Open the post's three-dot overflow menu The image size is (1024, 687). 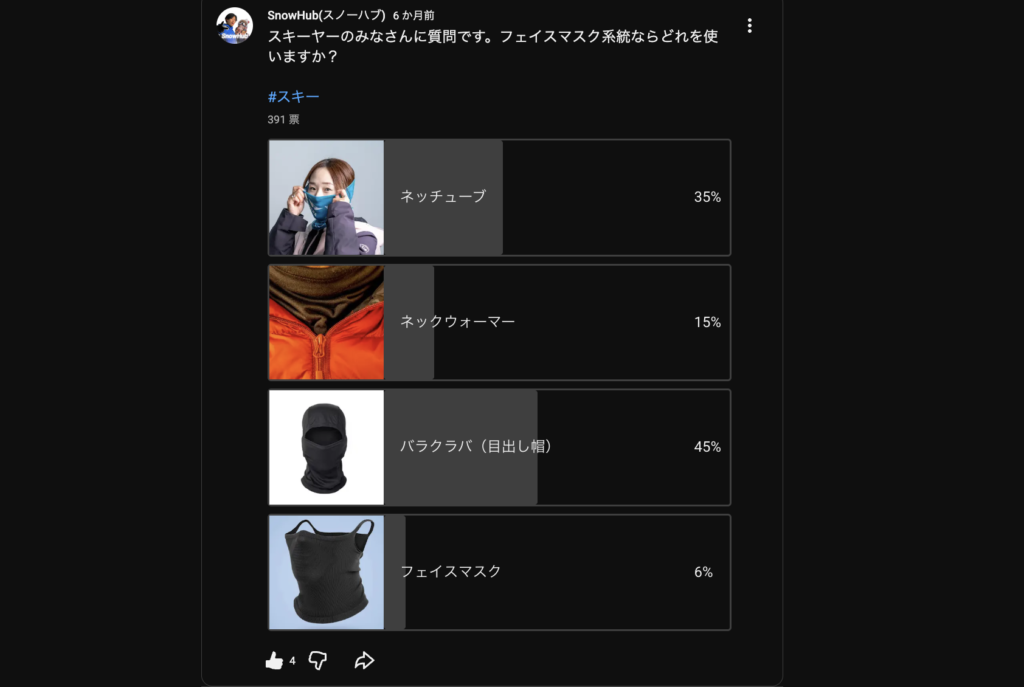749,26
